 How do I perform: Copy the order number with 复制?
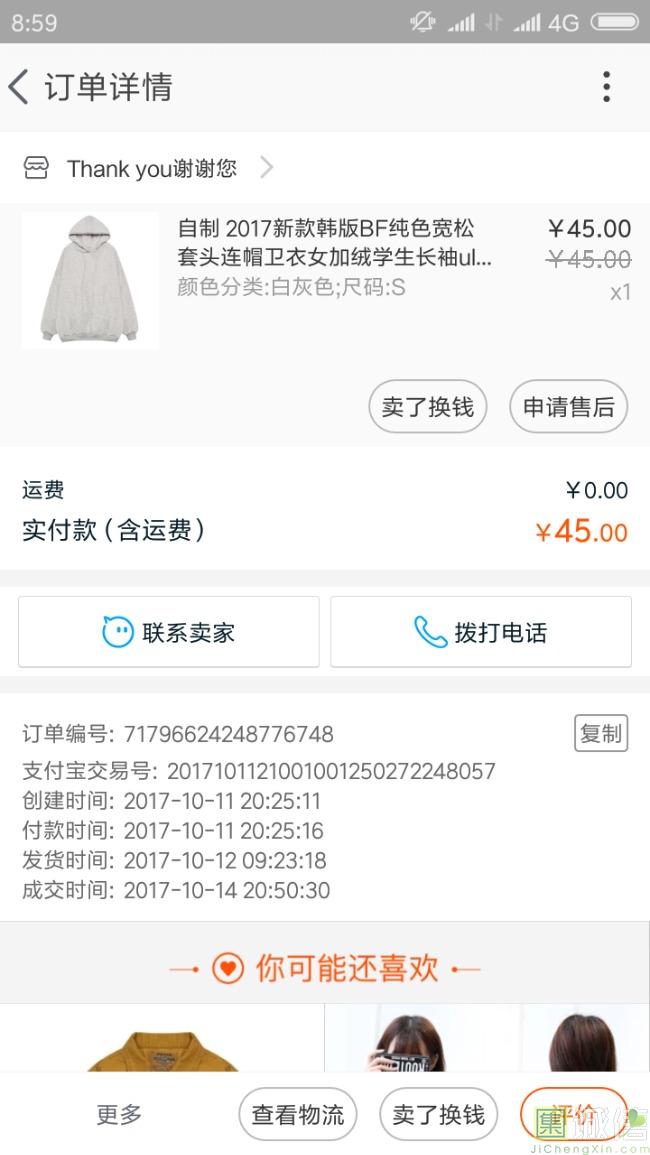601,733
